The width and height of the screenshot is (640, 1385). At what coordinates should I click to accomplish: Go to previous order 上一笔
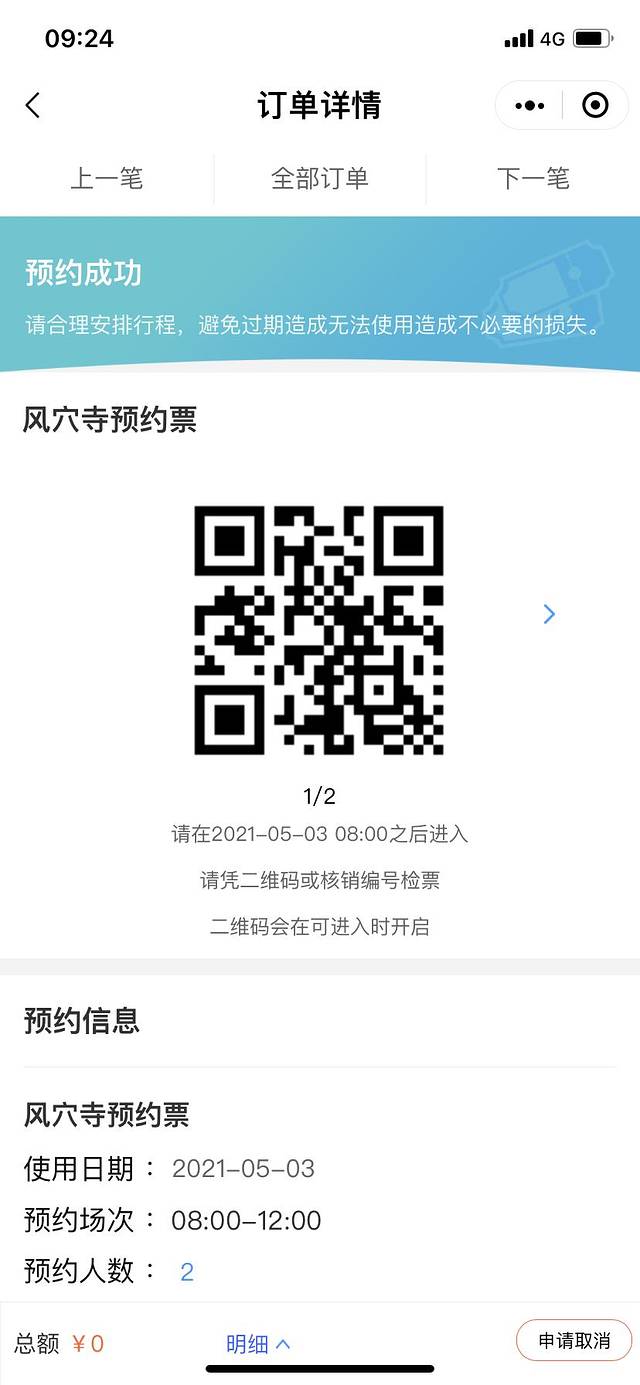(107, 179)
